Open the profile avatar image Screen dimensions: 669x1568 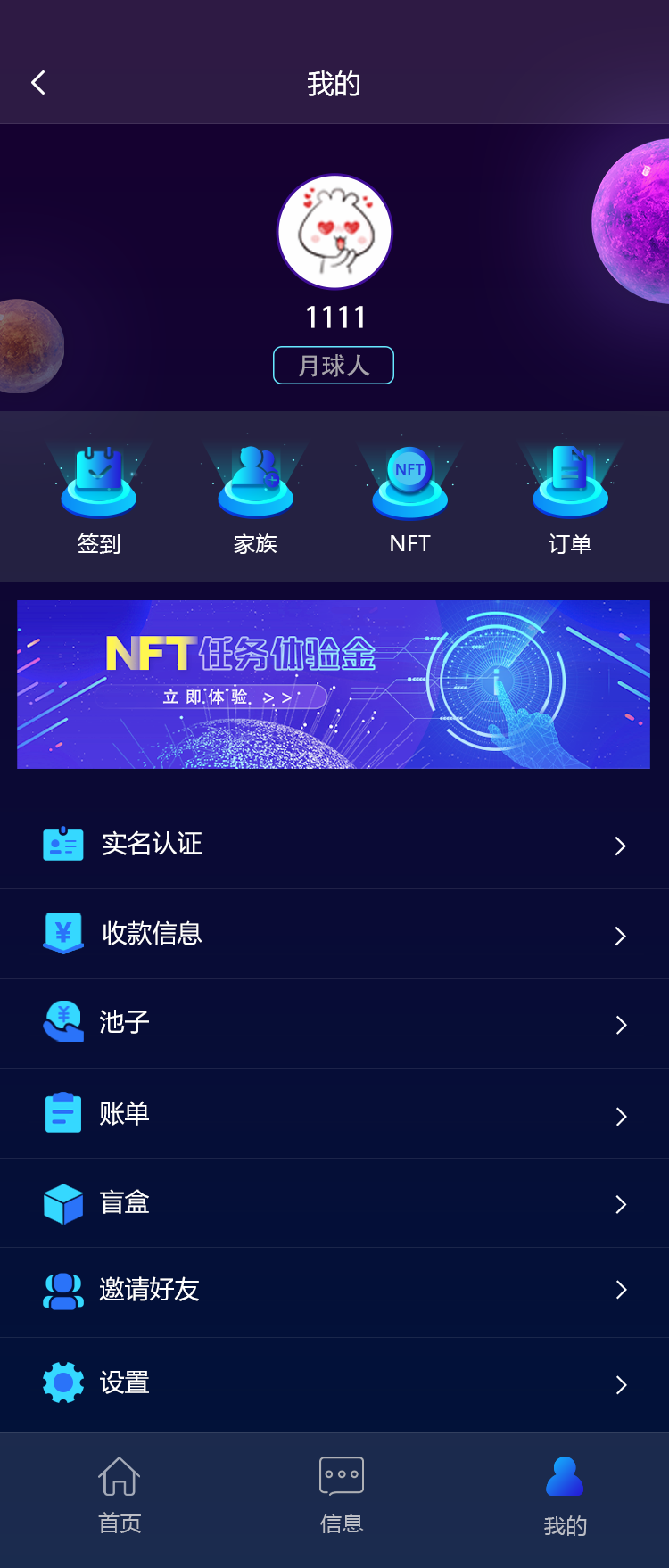334,230
